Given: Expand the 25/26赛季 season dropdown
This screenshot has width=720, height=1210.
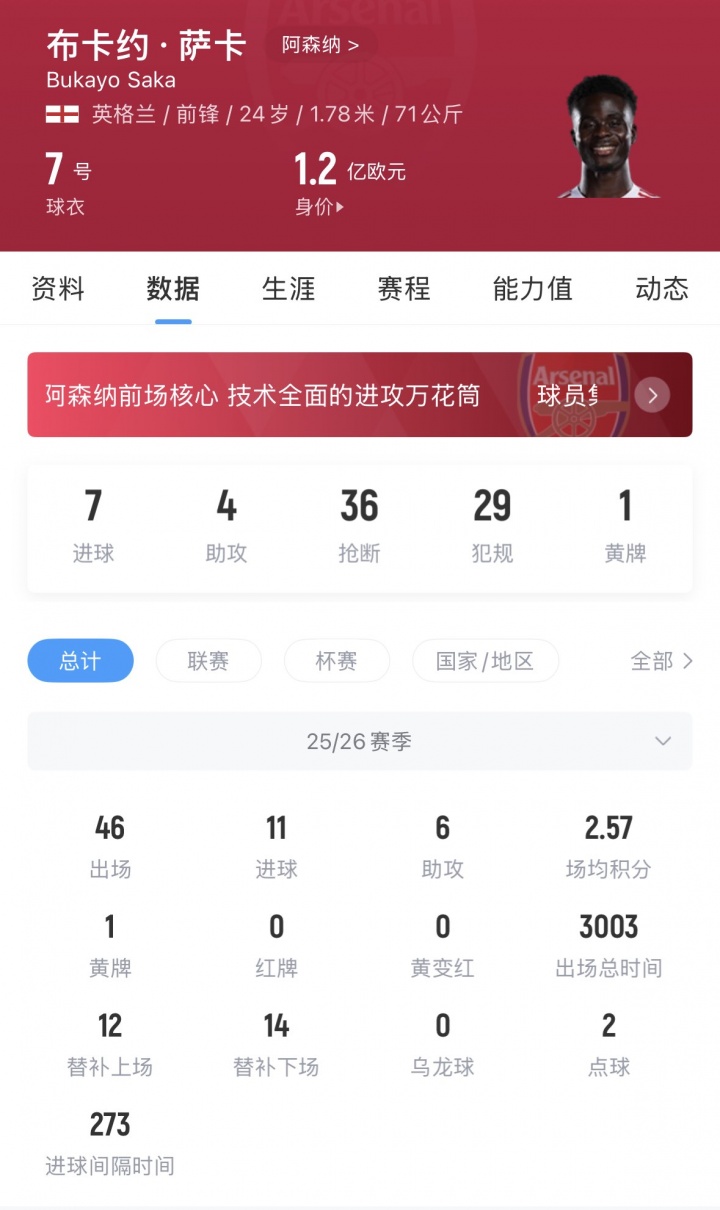Looking at the screenshot, I should pos(360,741).
